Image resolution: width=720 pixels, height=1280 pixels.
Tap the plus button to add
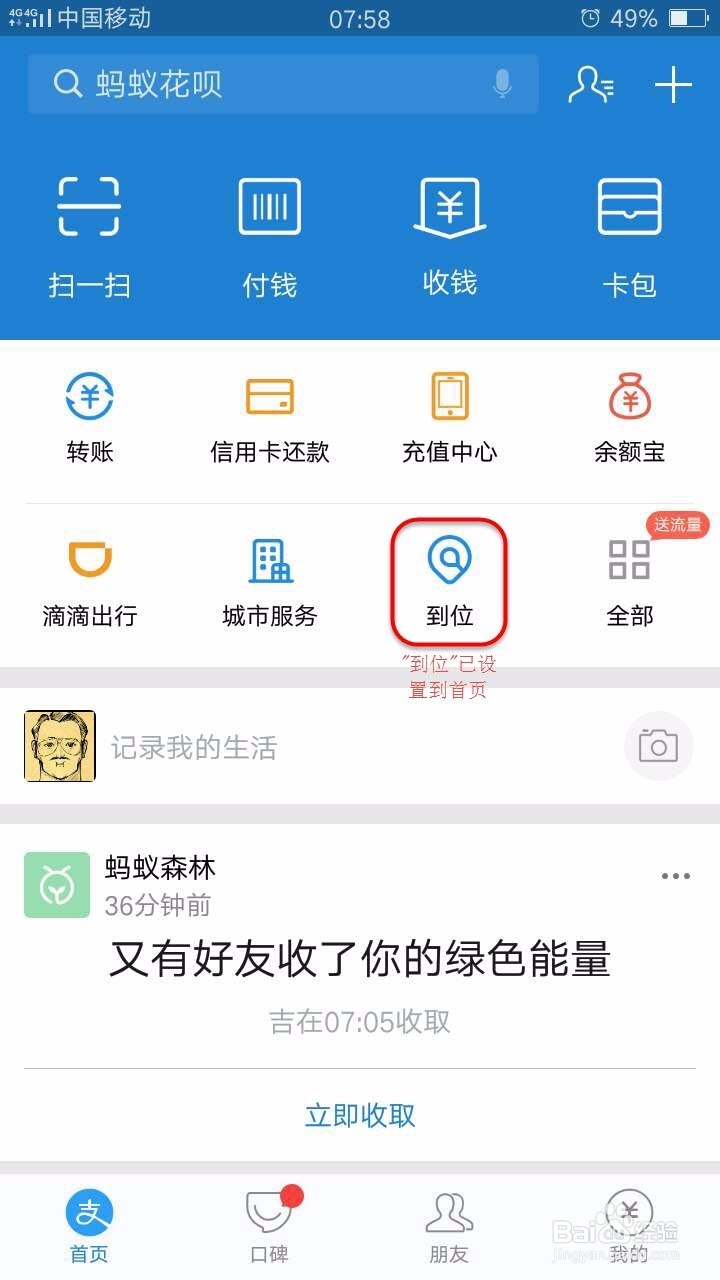(672, 84)
